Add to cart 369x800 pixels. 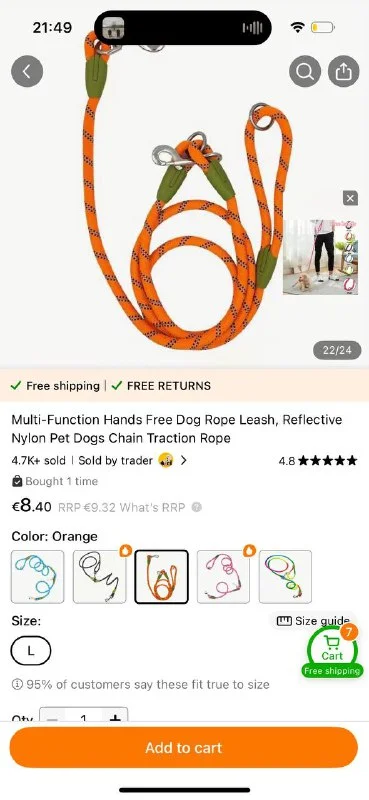point(184,747)
